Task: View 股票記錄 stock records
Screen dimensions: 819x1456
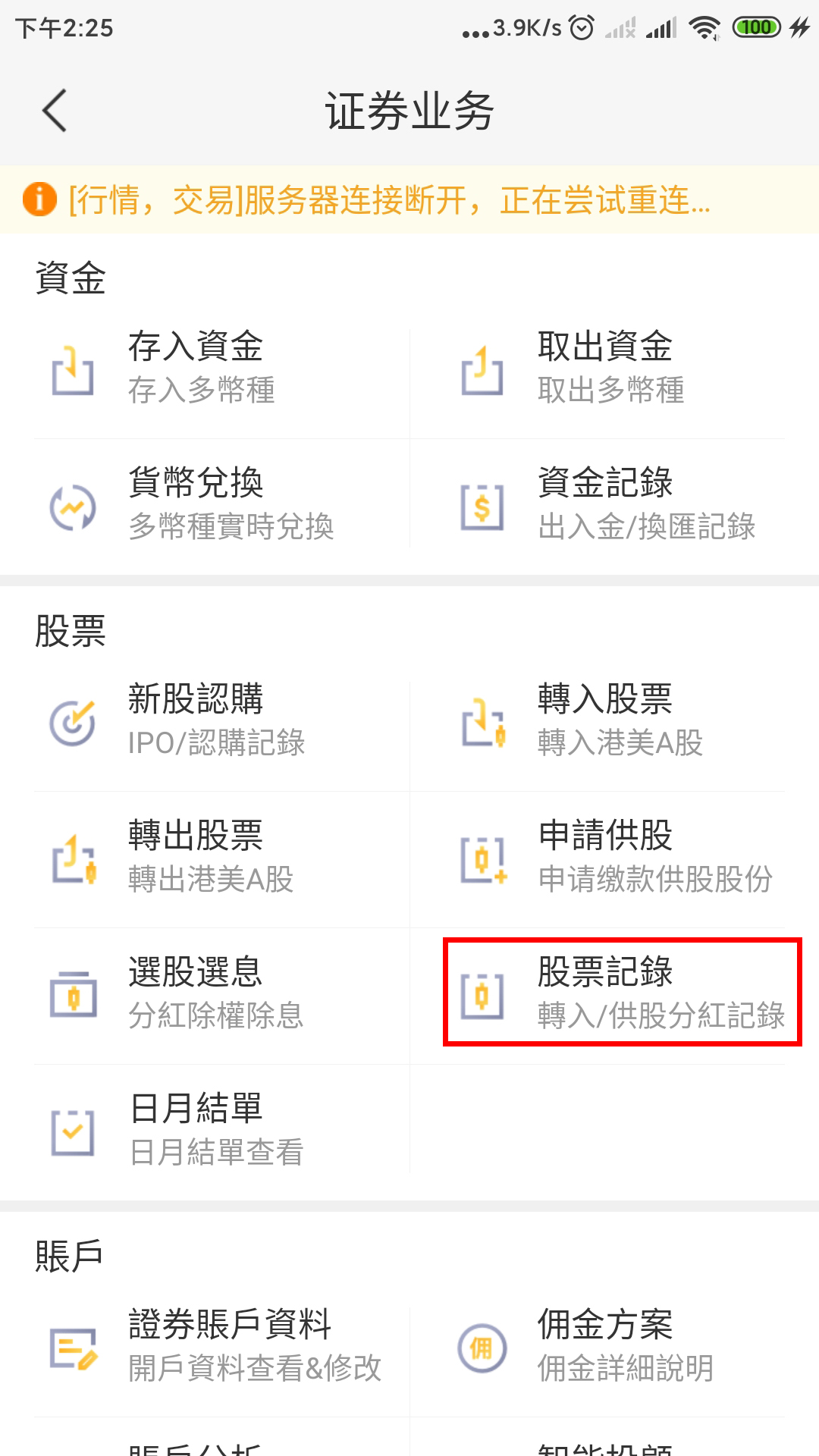Action: [x=622, y=992]
